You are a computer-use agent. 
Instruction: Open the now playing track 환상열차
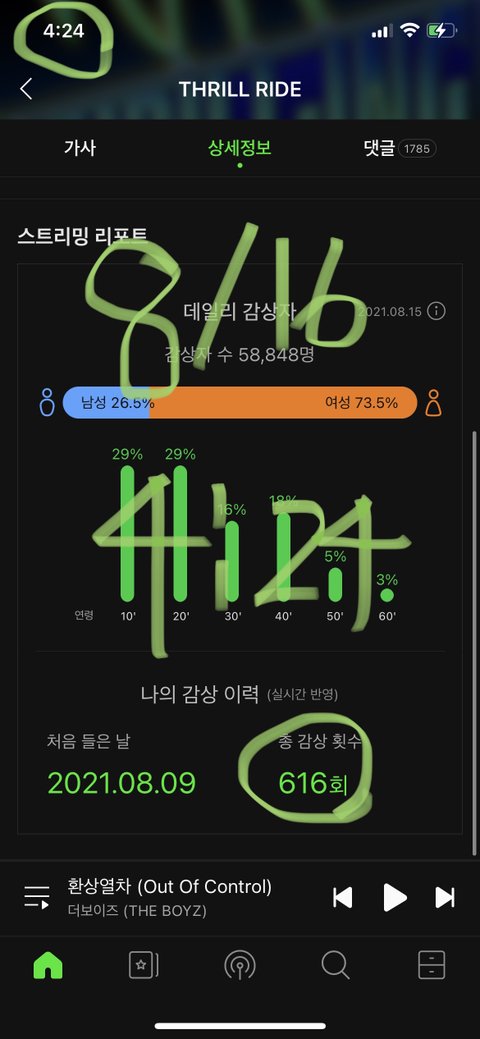point(169,898)
